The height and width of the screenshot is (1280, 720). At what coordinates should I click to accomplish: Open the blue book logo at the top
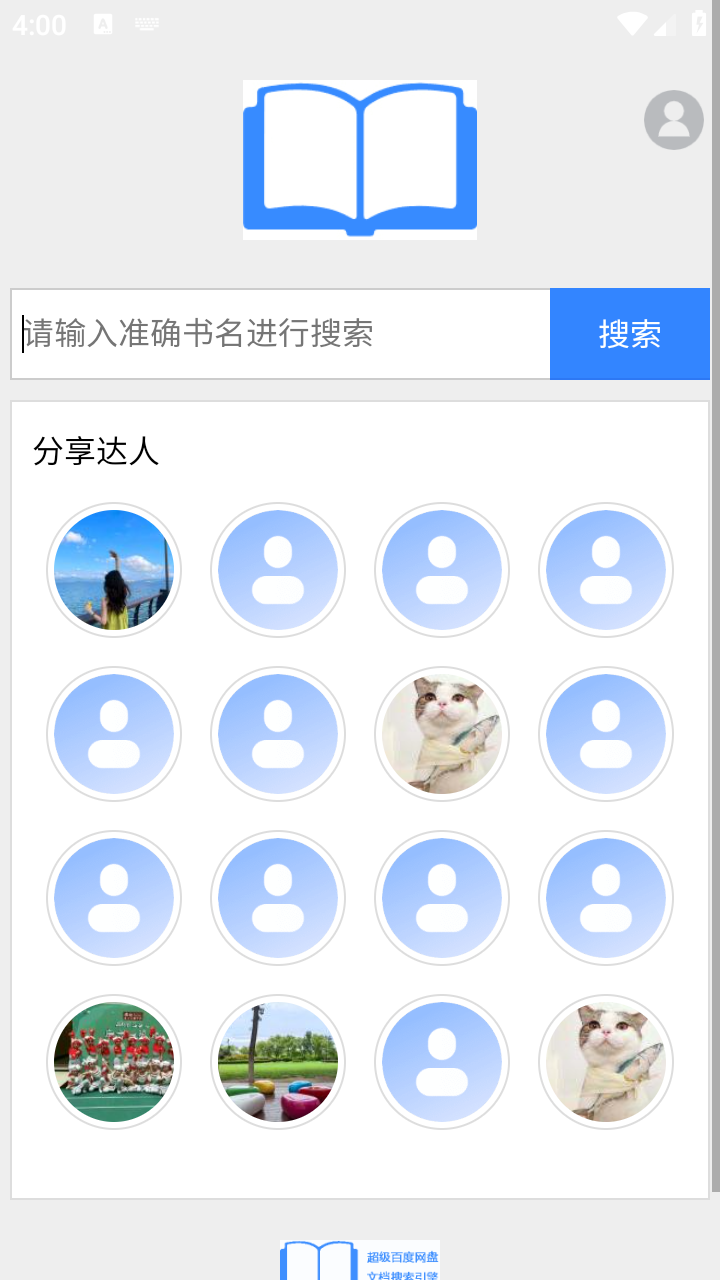pyautogui.click(x=359, y=159)
